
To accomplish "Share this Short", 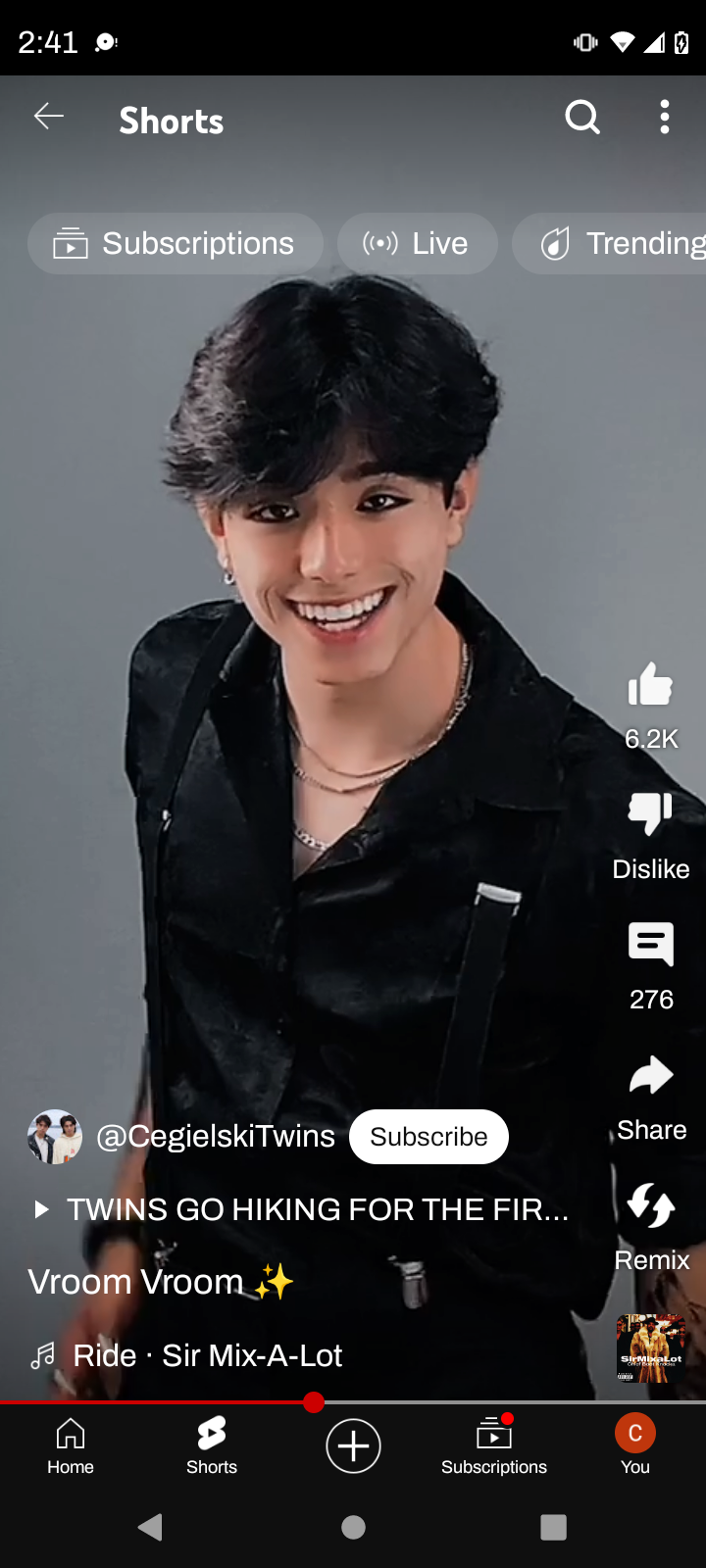I will (x=651, y=1076).
